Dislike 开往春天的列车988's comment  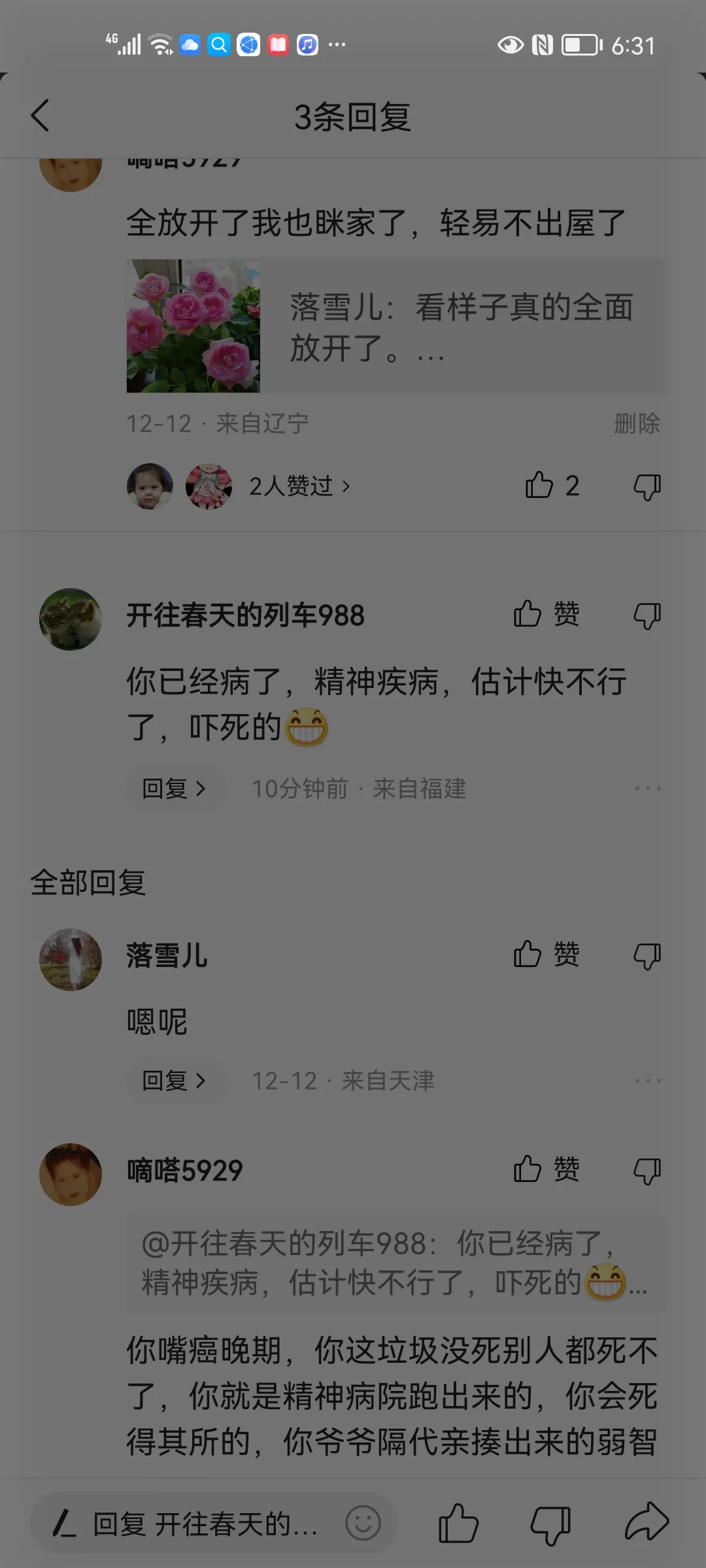tap(647, 615)
